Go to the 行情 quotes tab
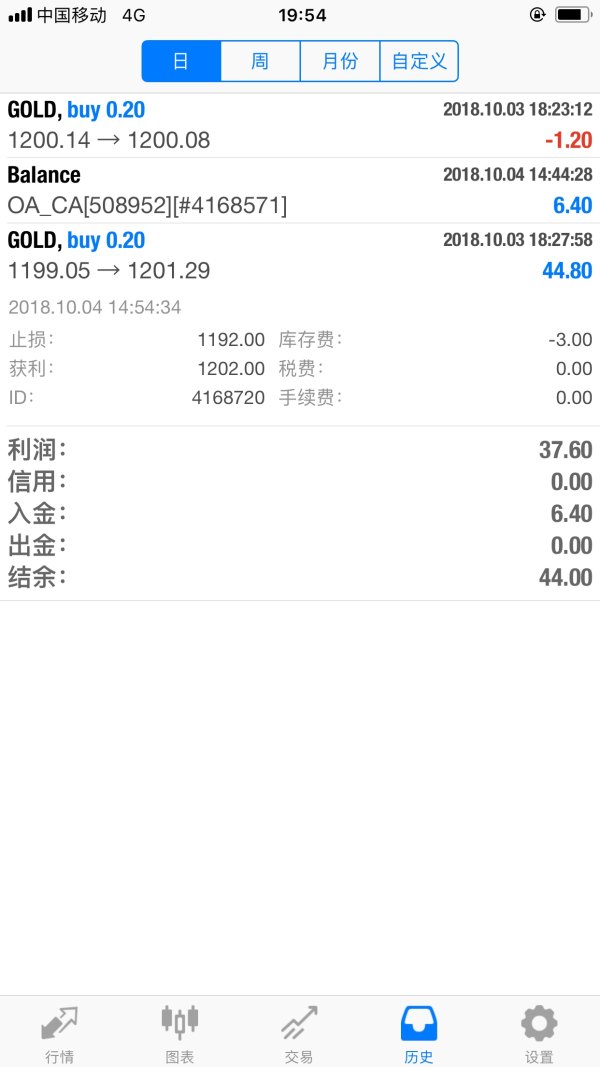The image size is (600, 1067). (60, 1032)
